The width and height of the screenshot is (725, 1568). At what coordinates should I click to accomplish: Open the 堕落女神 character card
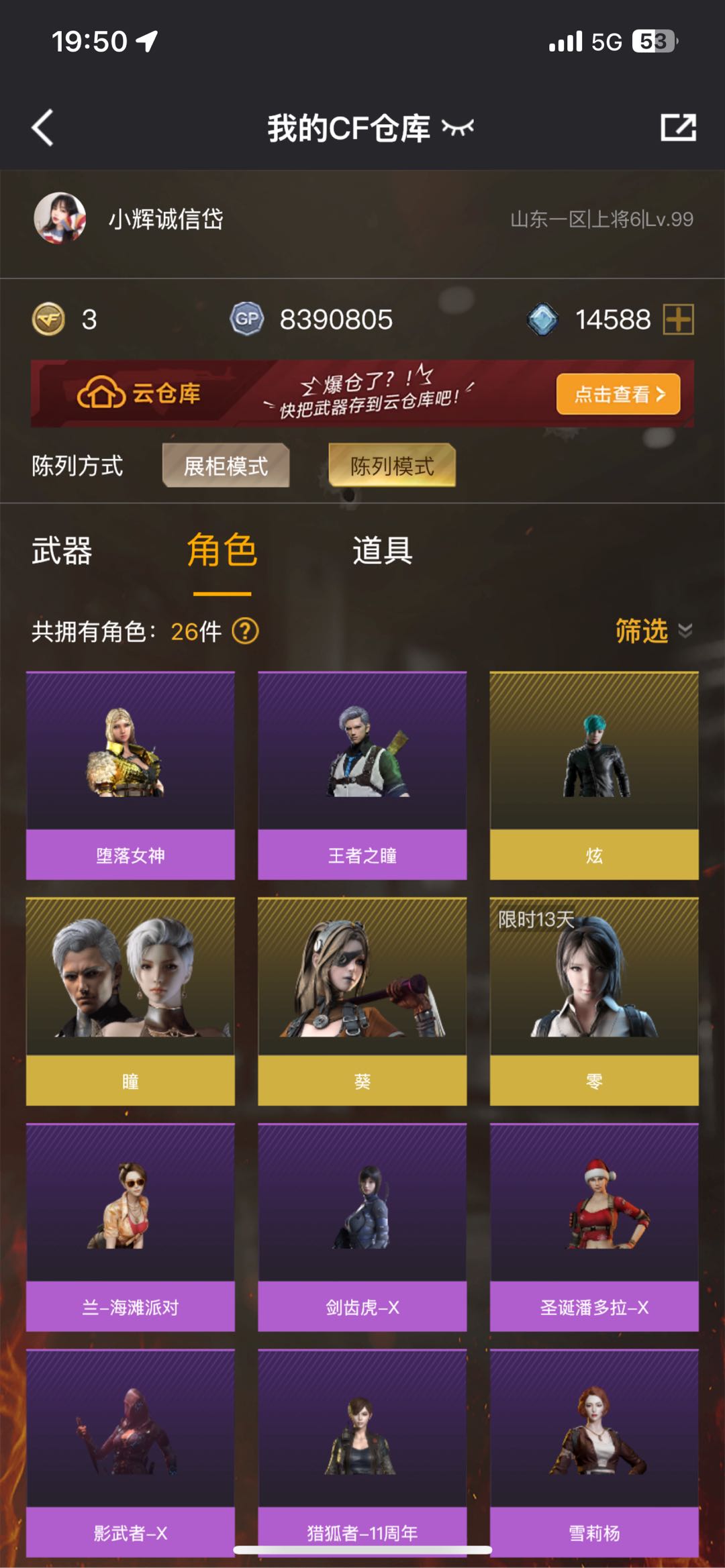130,776
